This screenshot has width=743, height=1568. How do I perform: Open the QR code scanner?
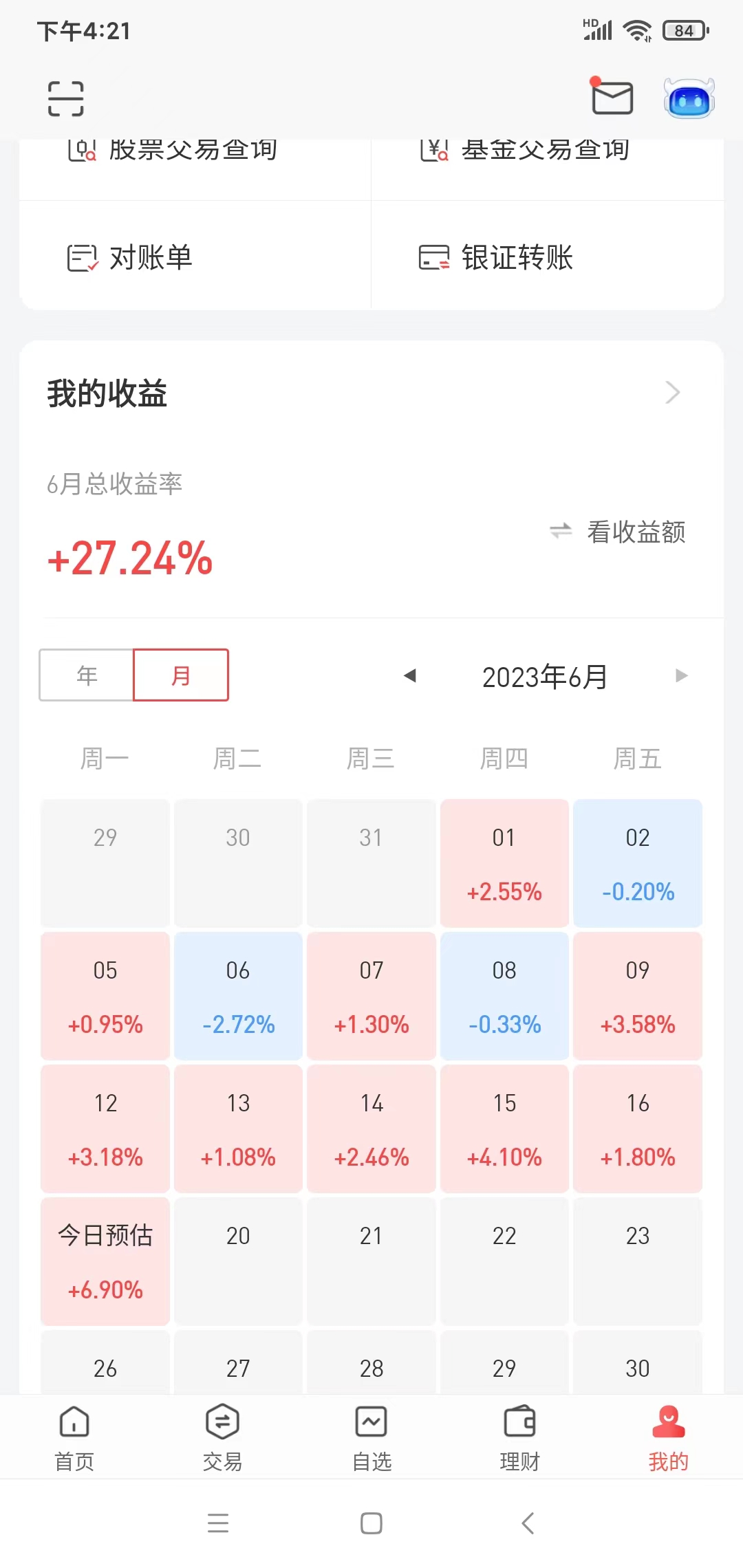[65, 97]
